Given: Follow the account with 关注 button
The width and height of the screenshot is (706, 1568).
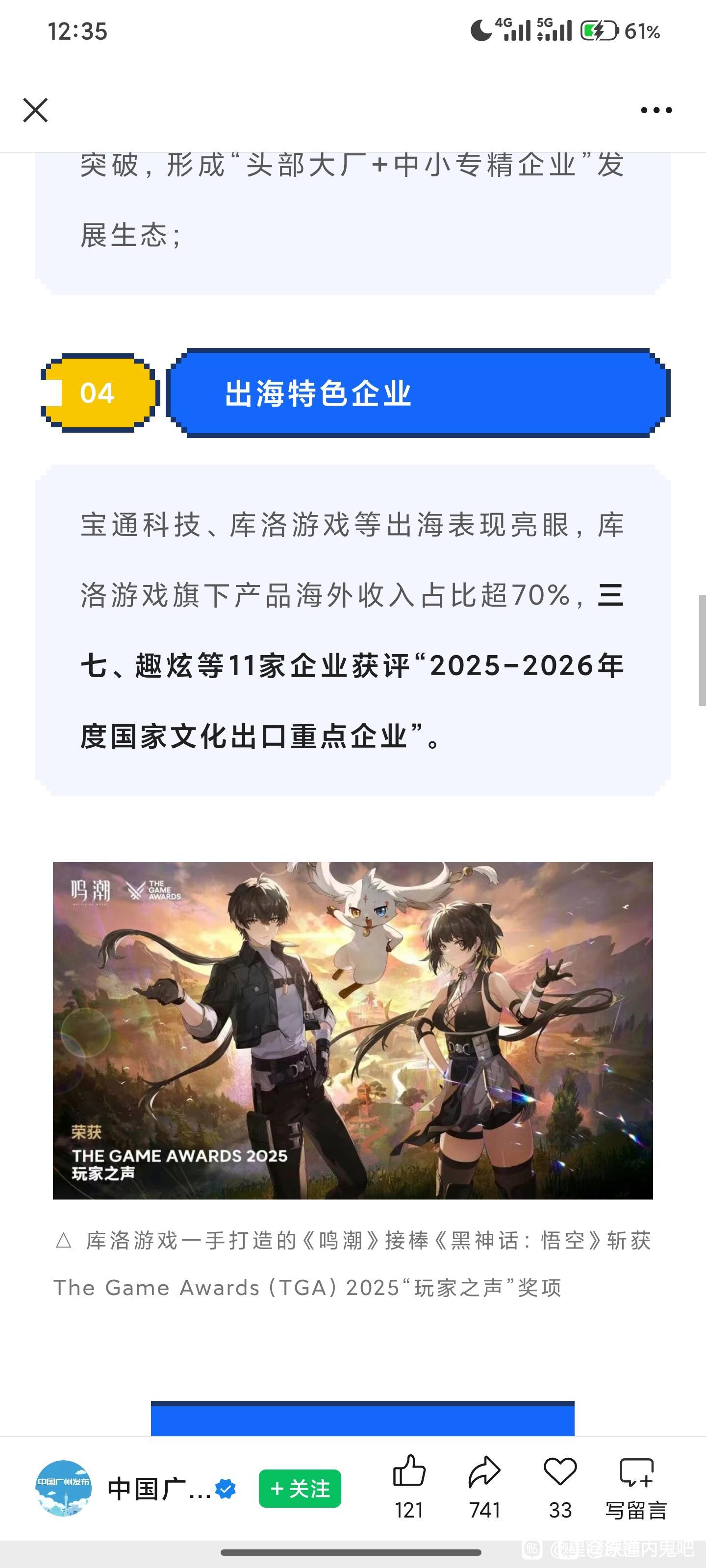Looking at the screenshot, I should [x=300, y=1489].
